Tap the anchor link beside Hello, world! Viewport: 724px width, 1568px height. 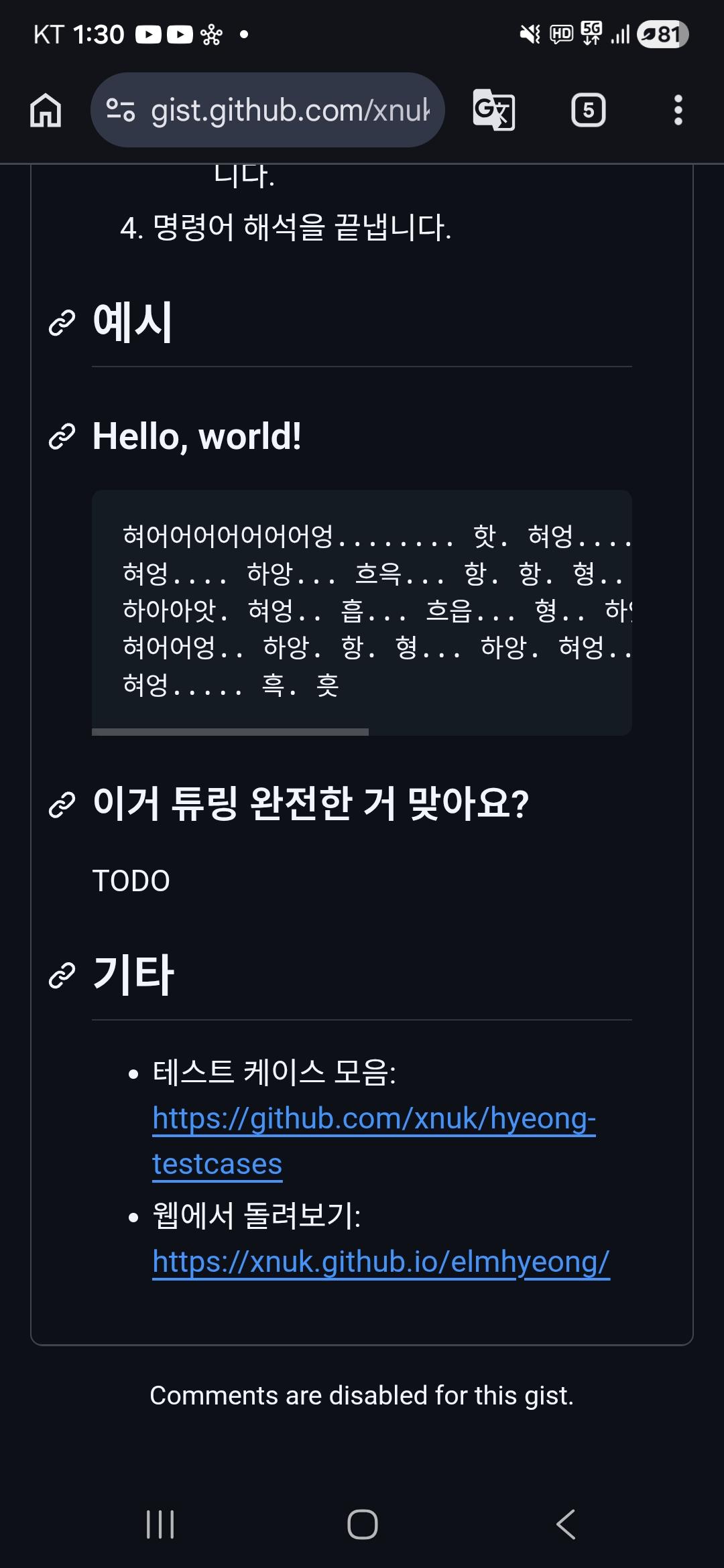(x=62, y=437)
